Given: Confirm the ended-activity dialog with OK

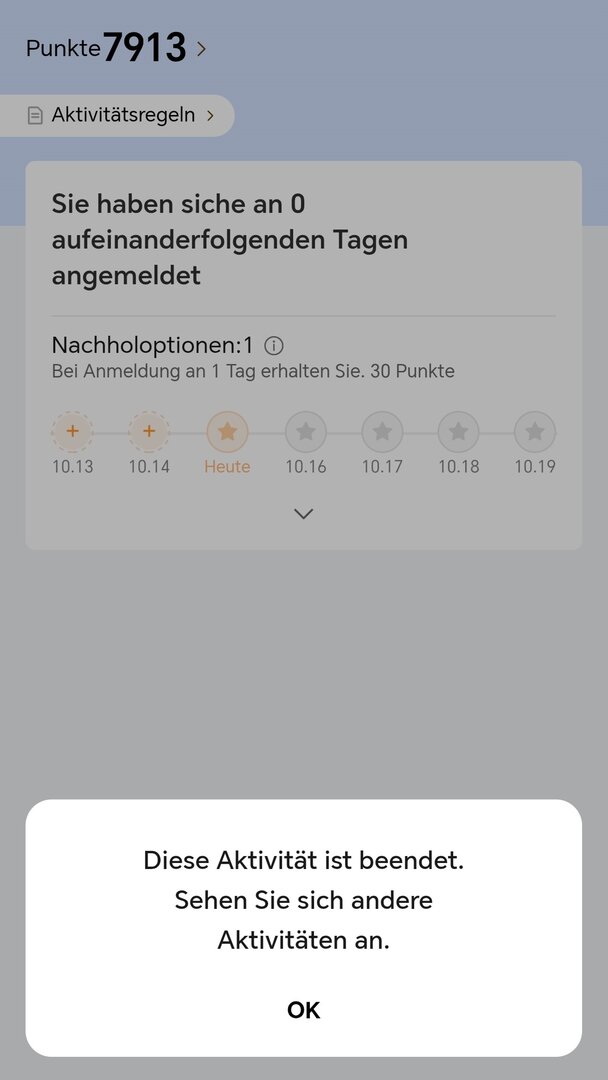Looking at the screenshot, I should click(x=303, y=1010).
